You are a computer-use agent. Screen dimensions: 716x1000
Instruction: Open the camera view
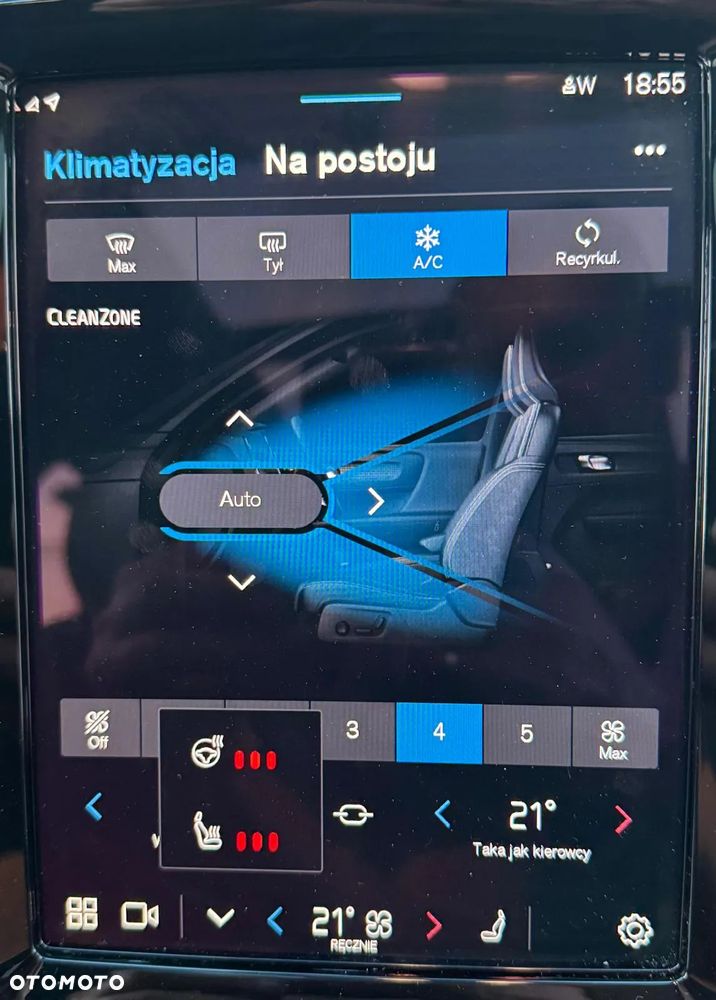139,914
